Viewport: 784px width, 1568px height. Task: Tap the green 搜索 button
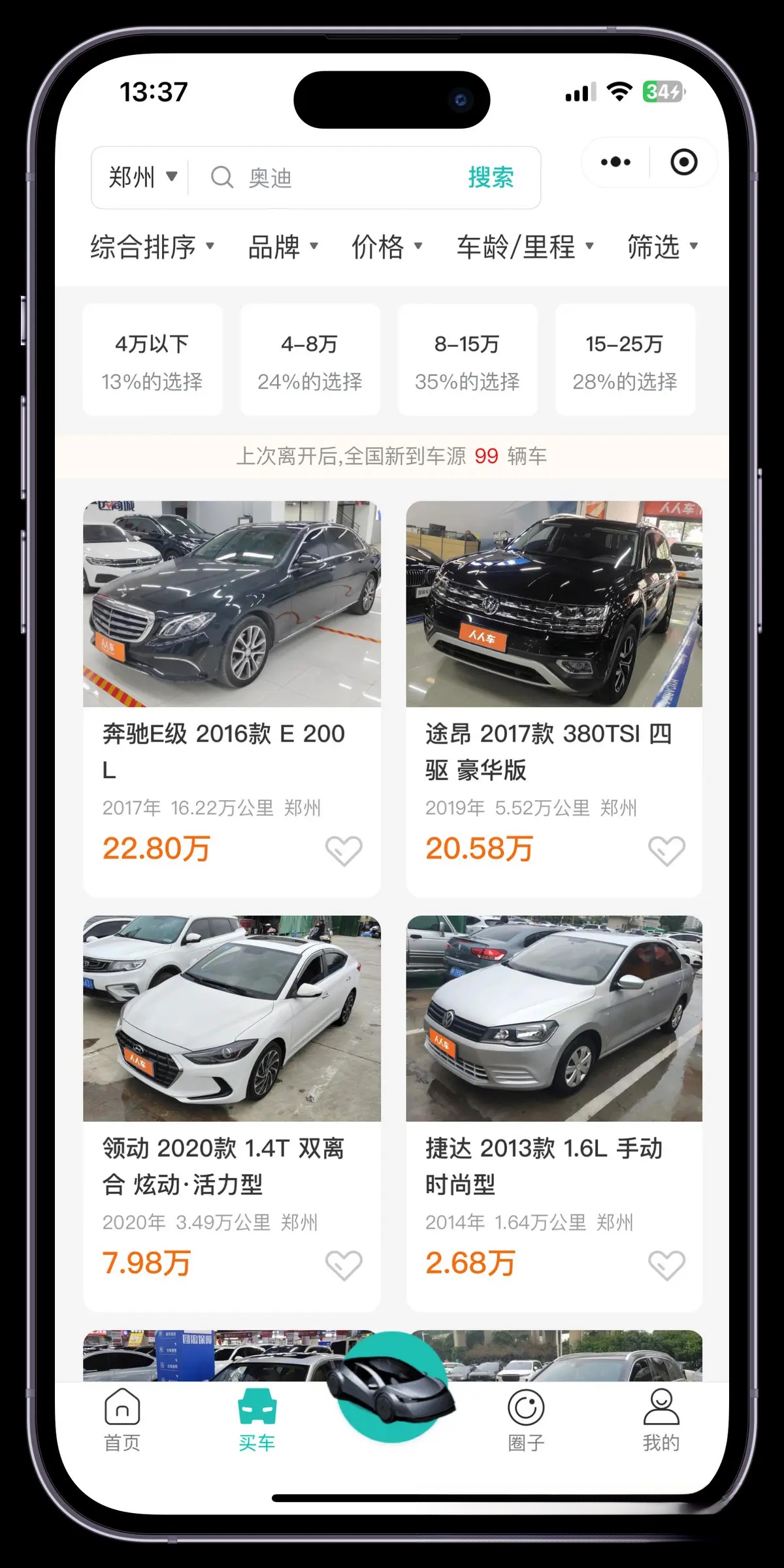(491, 177)
